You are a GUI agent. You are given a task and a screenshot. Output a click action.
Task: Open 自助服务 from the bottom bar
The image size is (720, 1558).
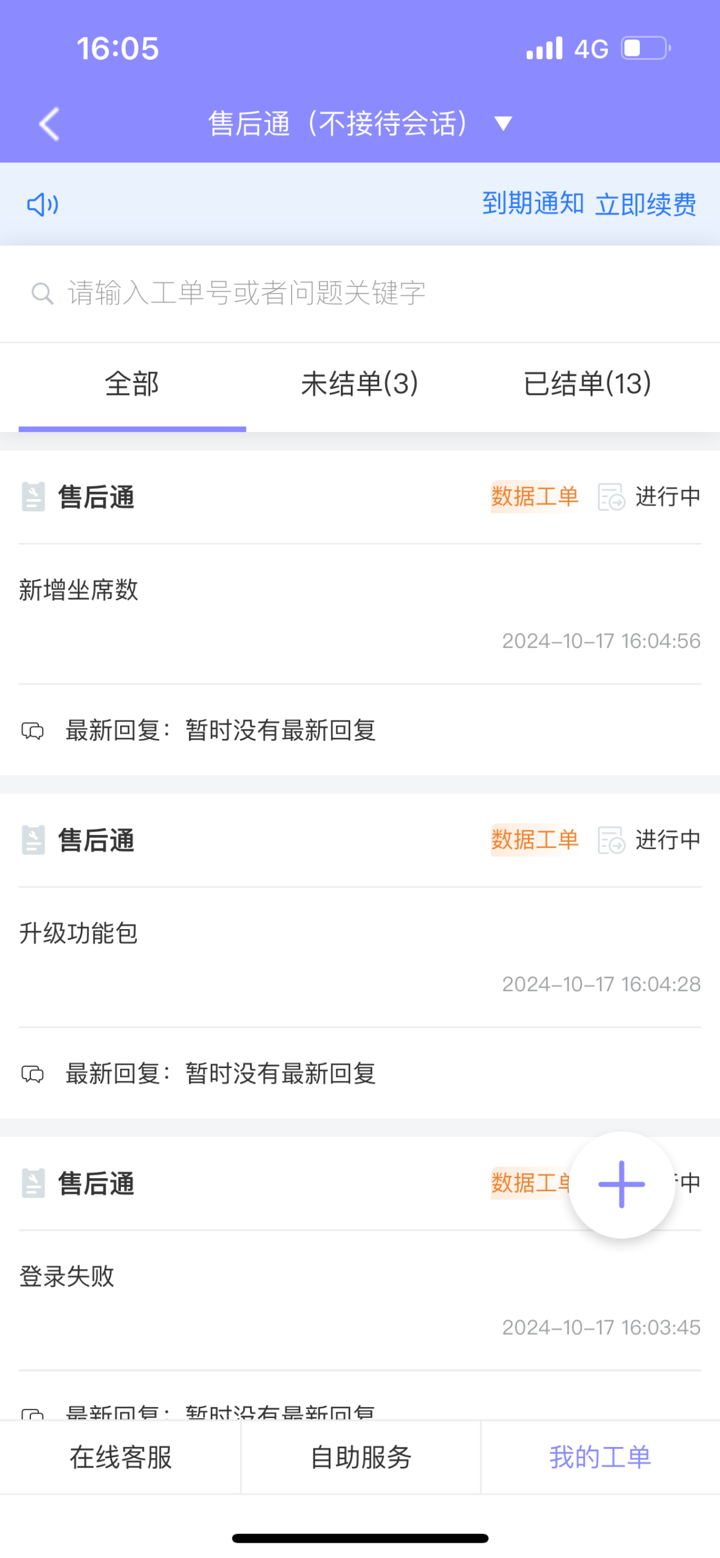(x=359, y=1457)
